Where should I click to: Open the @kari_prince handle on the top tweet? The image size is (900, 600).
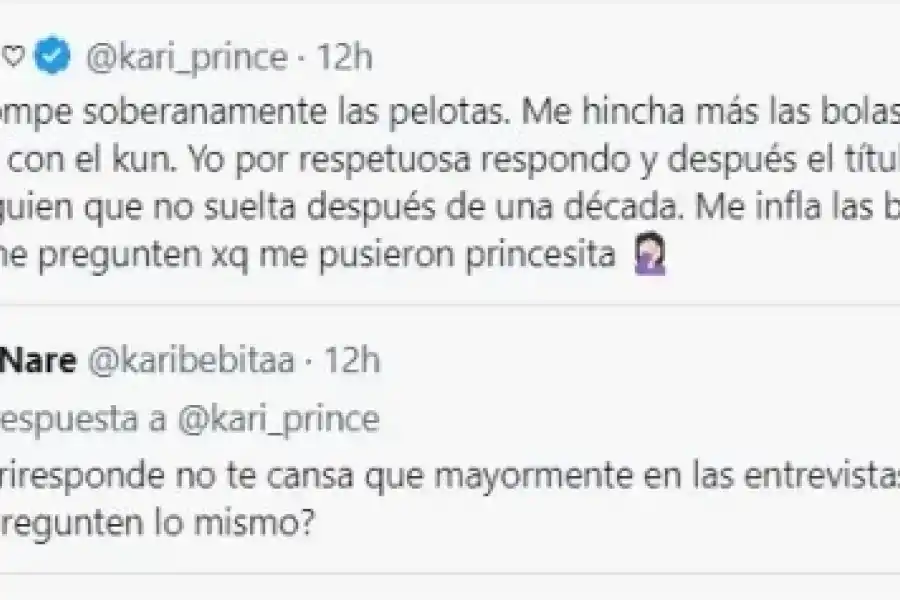click(186, 58)
